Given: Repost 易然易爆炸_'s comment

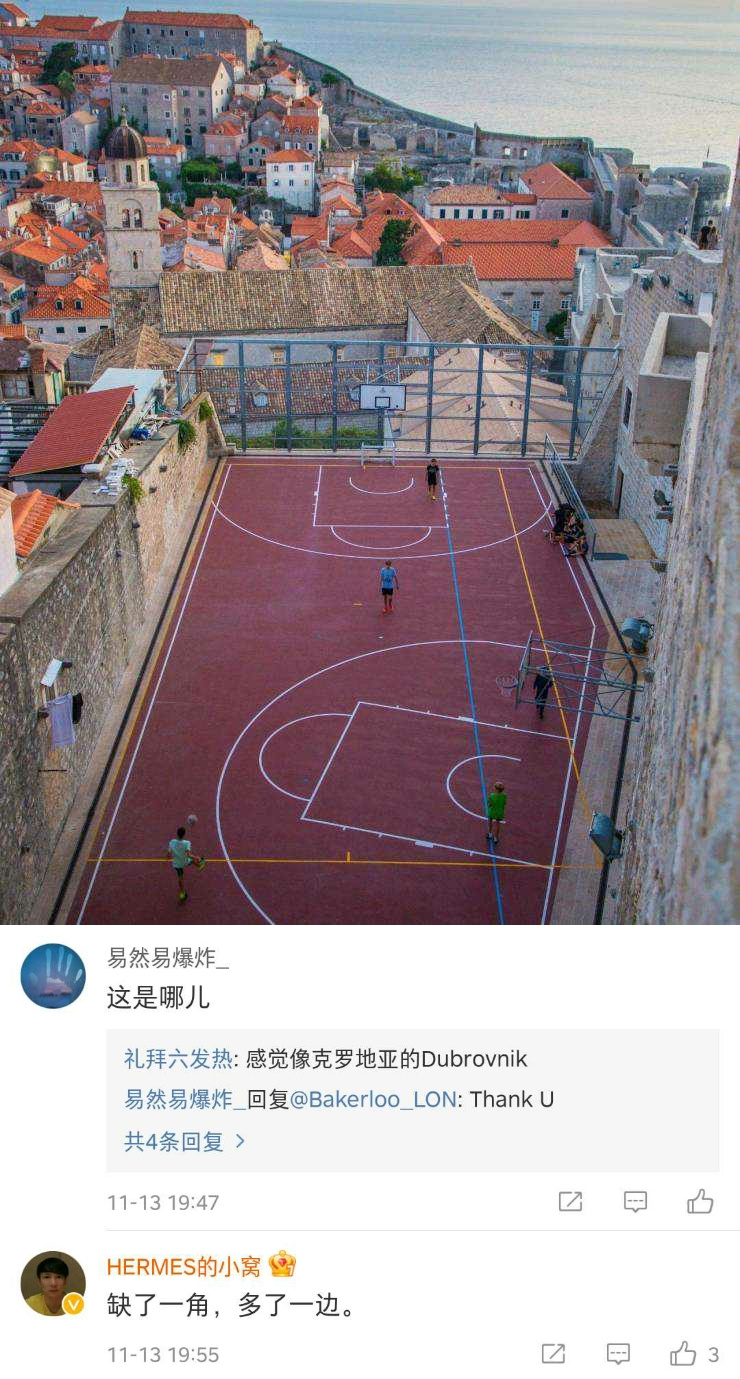Looking at the screenshot, I should pos(570,1201).
